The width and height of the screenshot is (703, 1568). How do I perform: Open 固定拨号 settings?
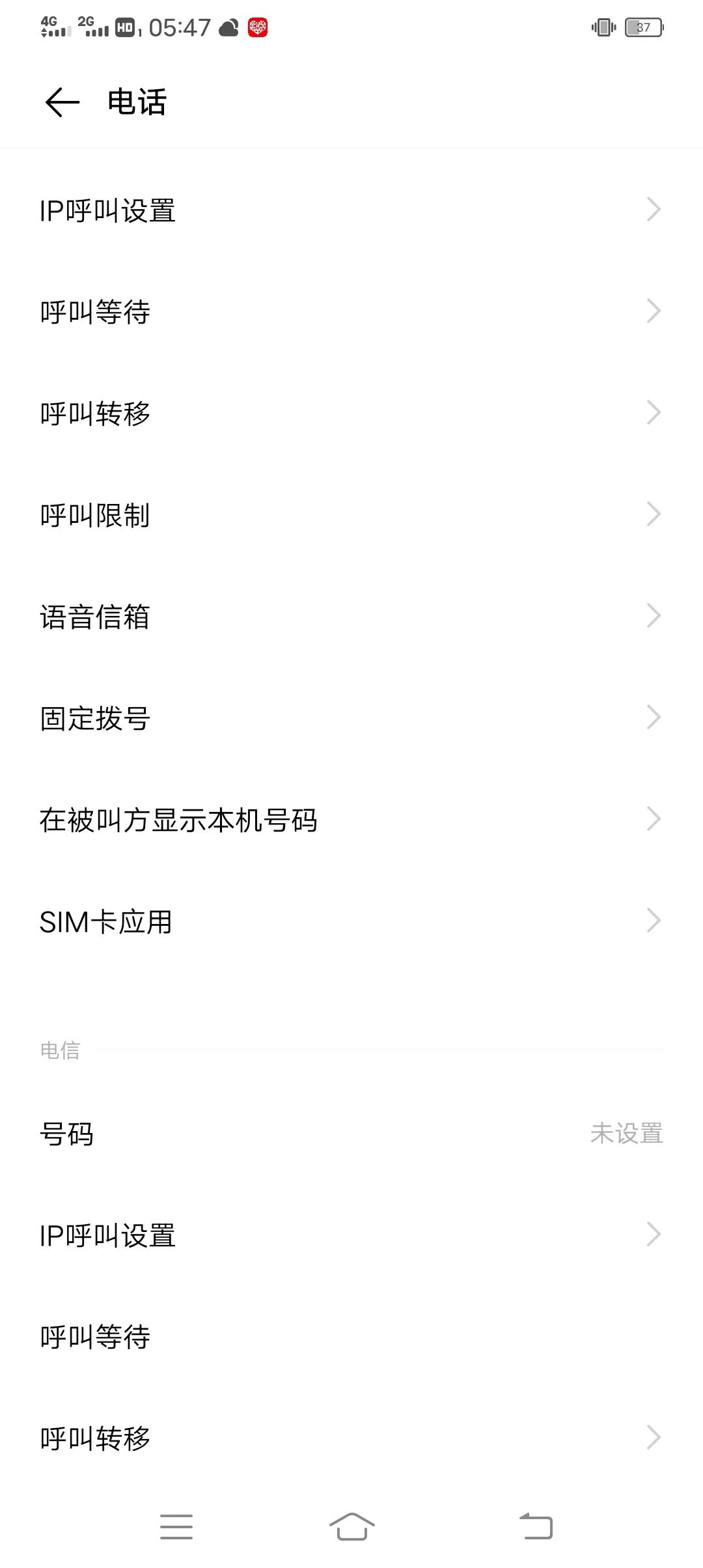click(351, 718)
